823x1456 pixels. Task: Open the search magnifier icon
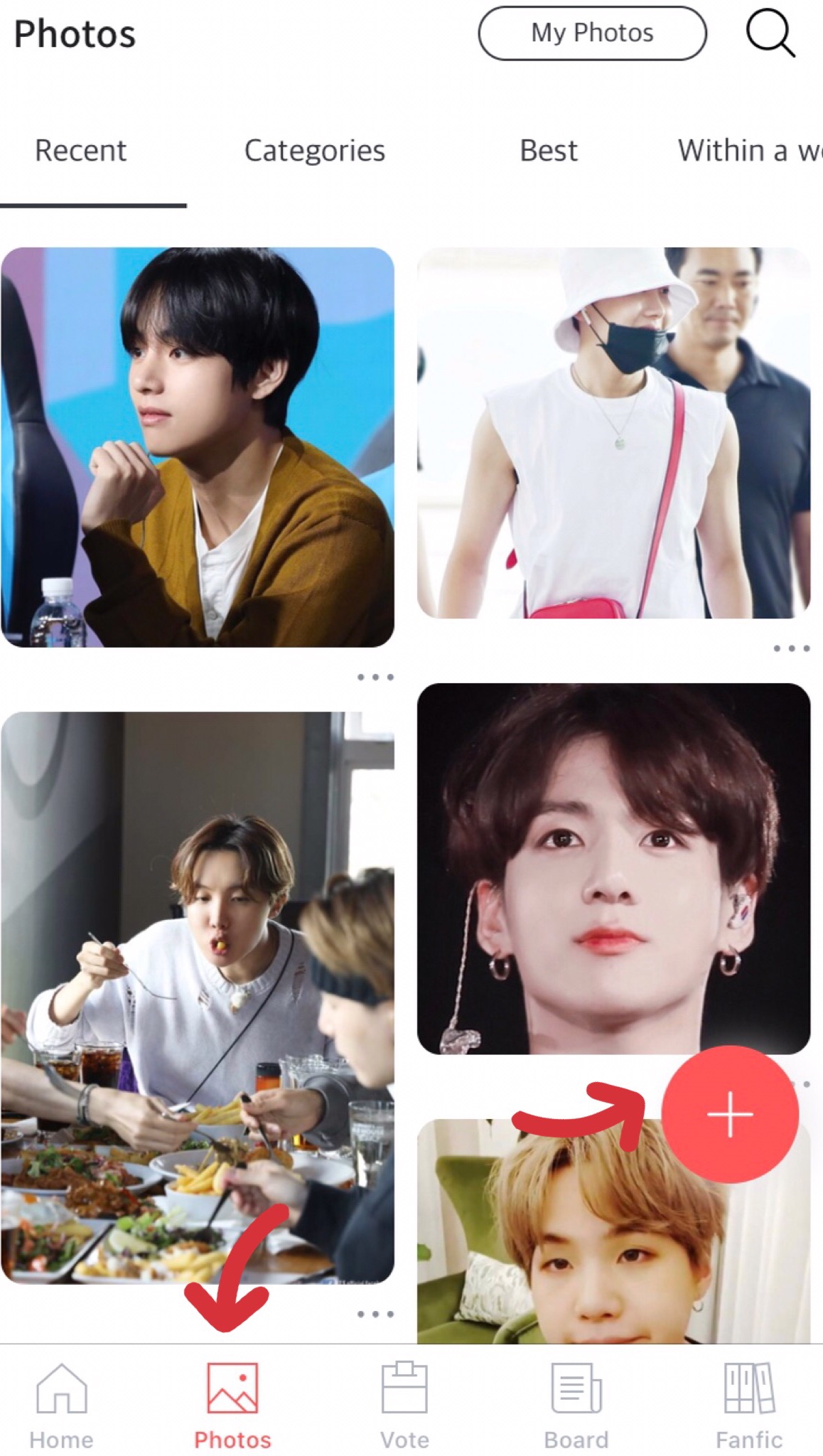(770, 33)
